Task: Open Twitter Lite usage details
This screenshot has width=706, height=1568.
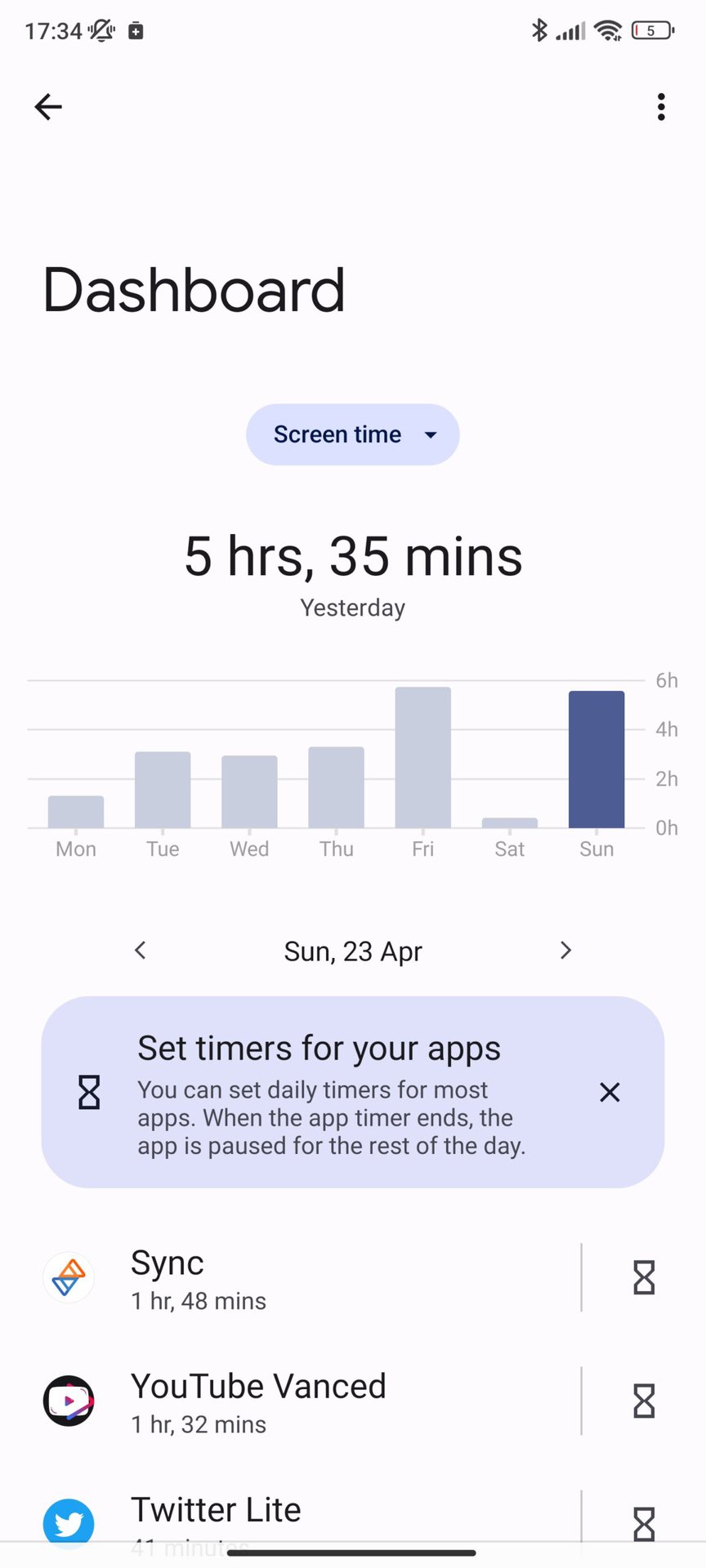Action: 311,1517
